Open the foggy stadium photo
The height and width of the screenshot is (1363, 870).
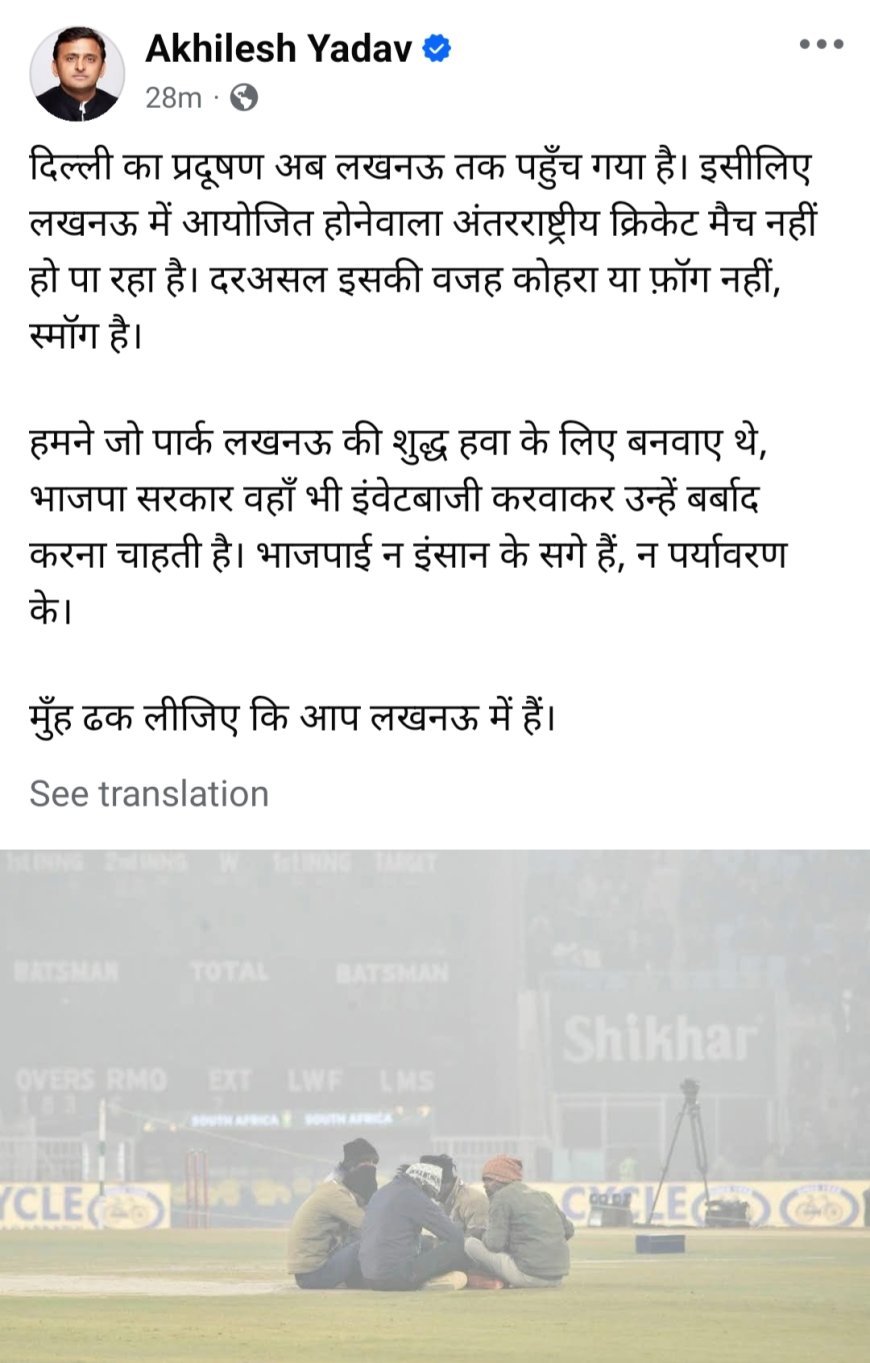pyautogui.click(x=435, y=1105)
